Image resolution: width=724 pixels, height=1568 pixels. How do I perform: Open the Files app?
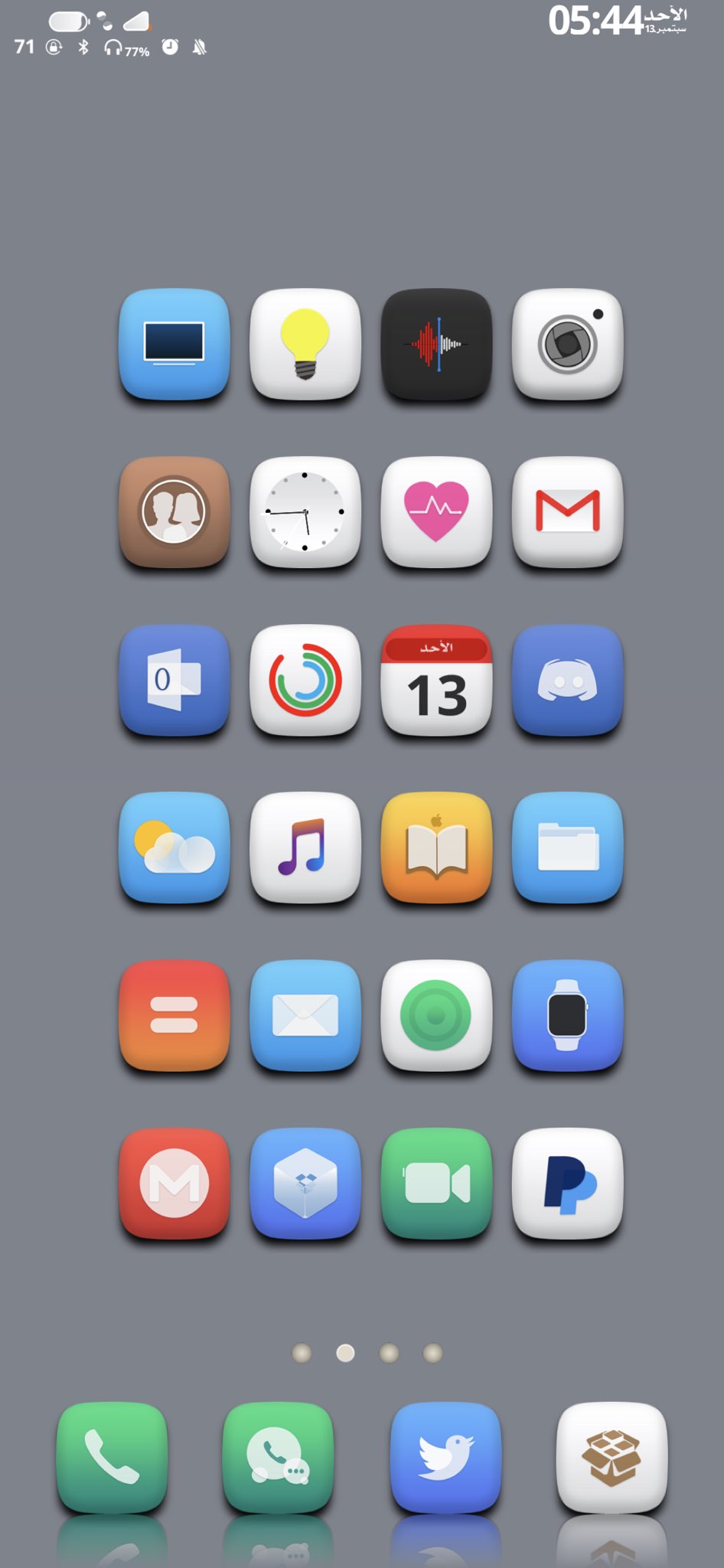(x=567, y=847)
